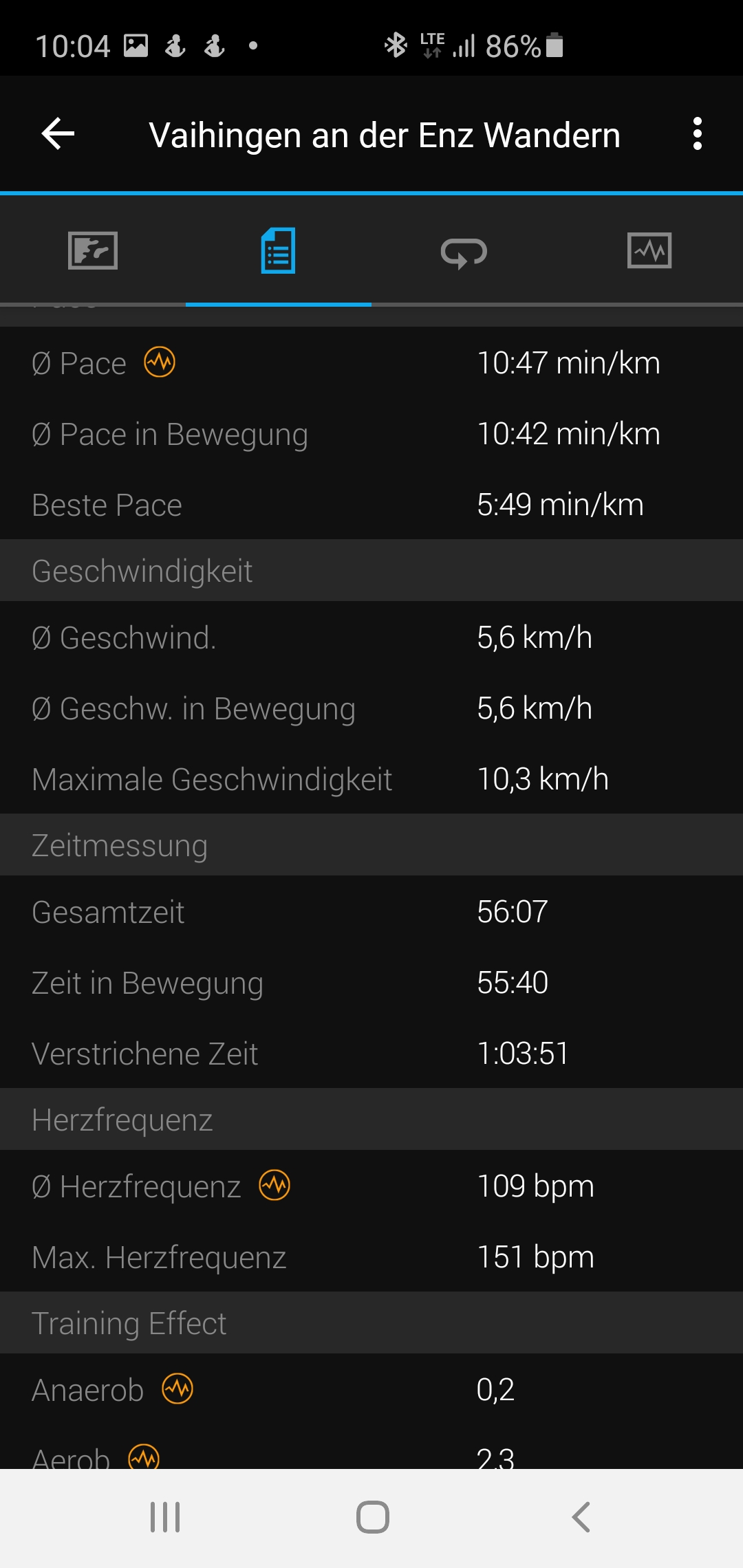The height and width of the screenshot is (1568, 743).
Task: Open the three-dot overflow menu
Action: [698, 133]
